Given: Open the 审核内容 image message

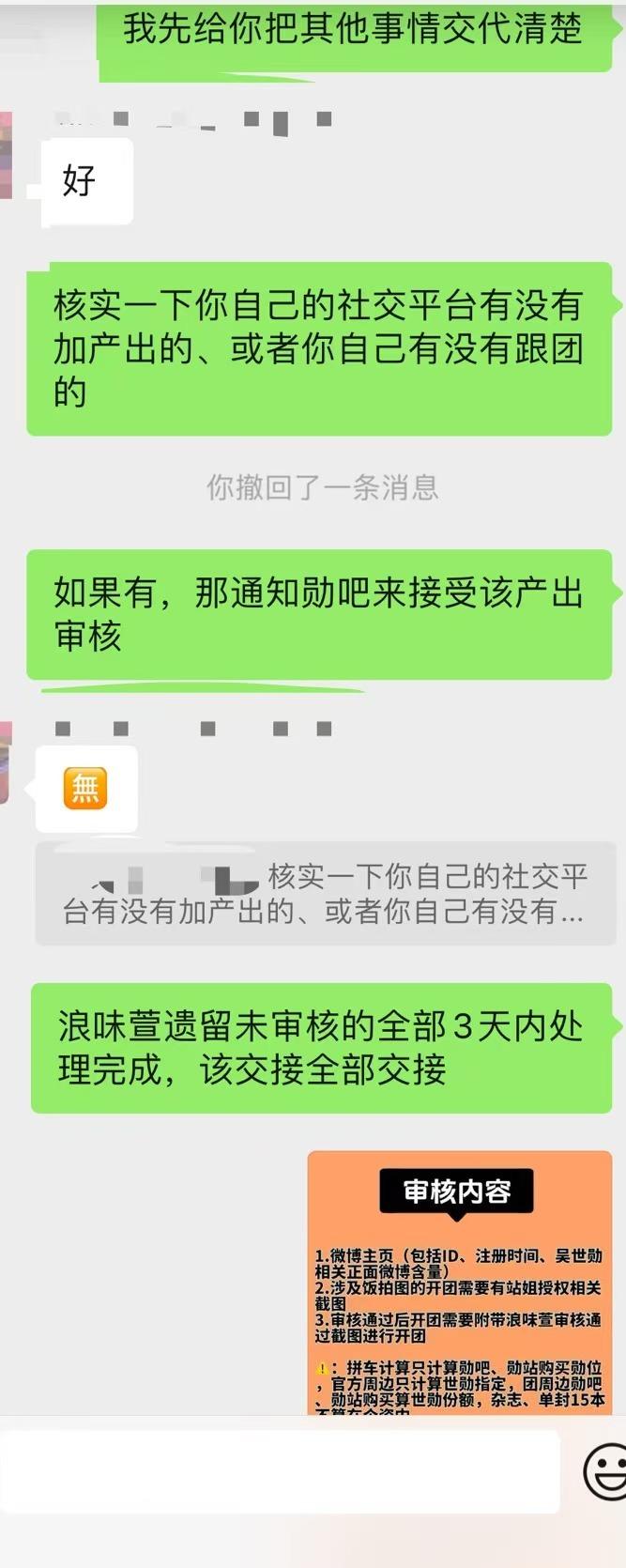Looking at the screenshot, I should point(460,1282).
